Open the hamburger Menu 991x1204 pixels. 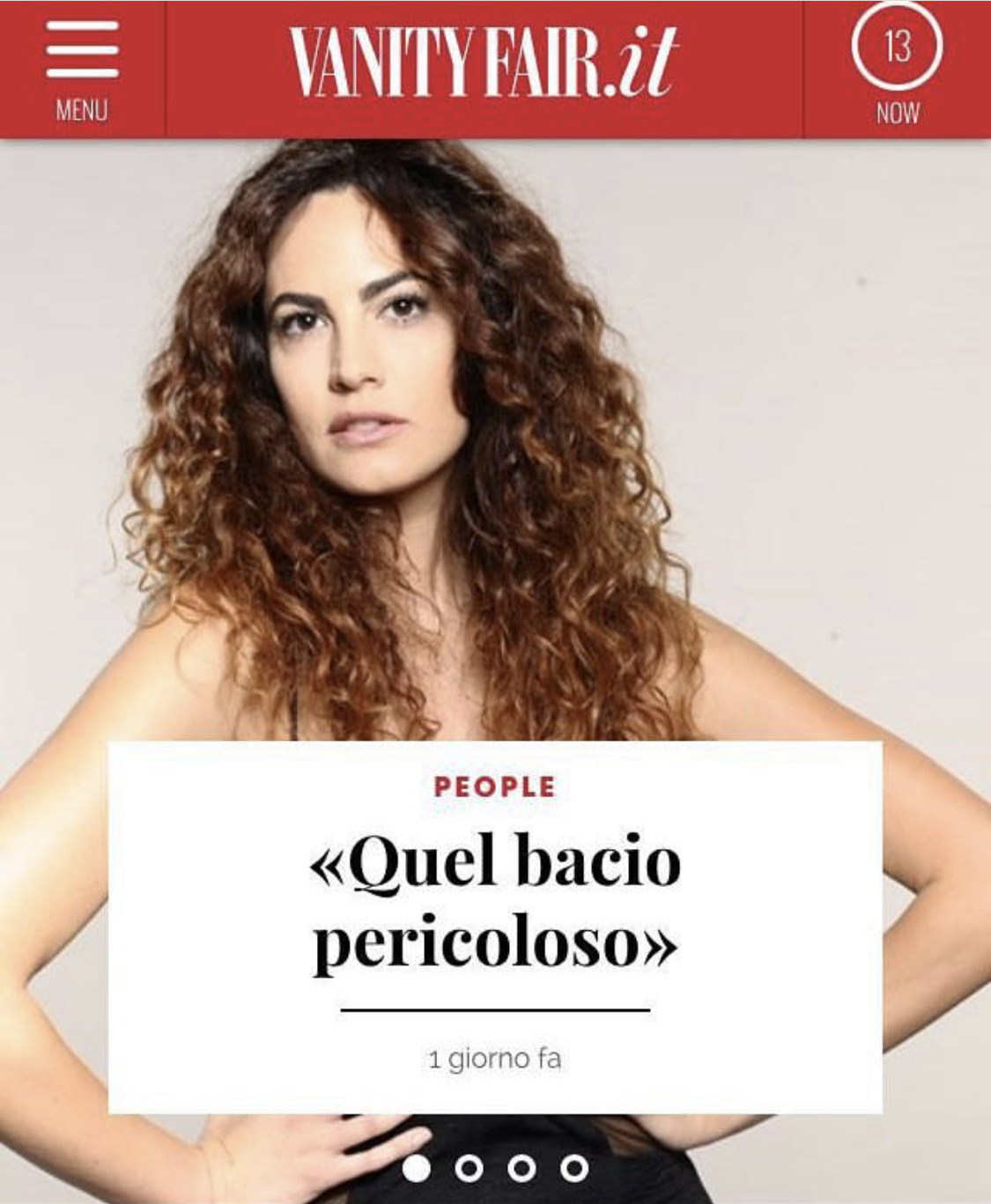tap(82, 70)
